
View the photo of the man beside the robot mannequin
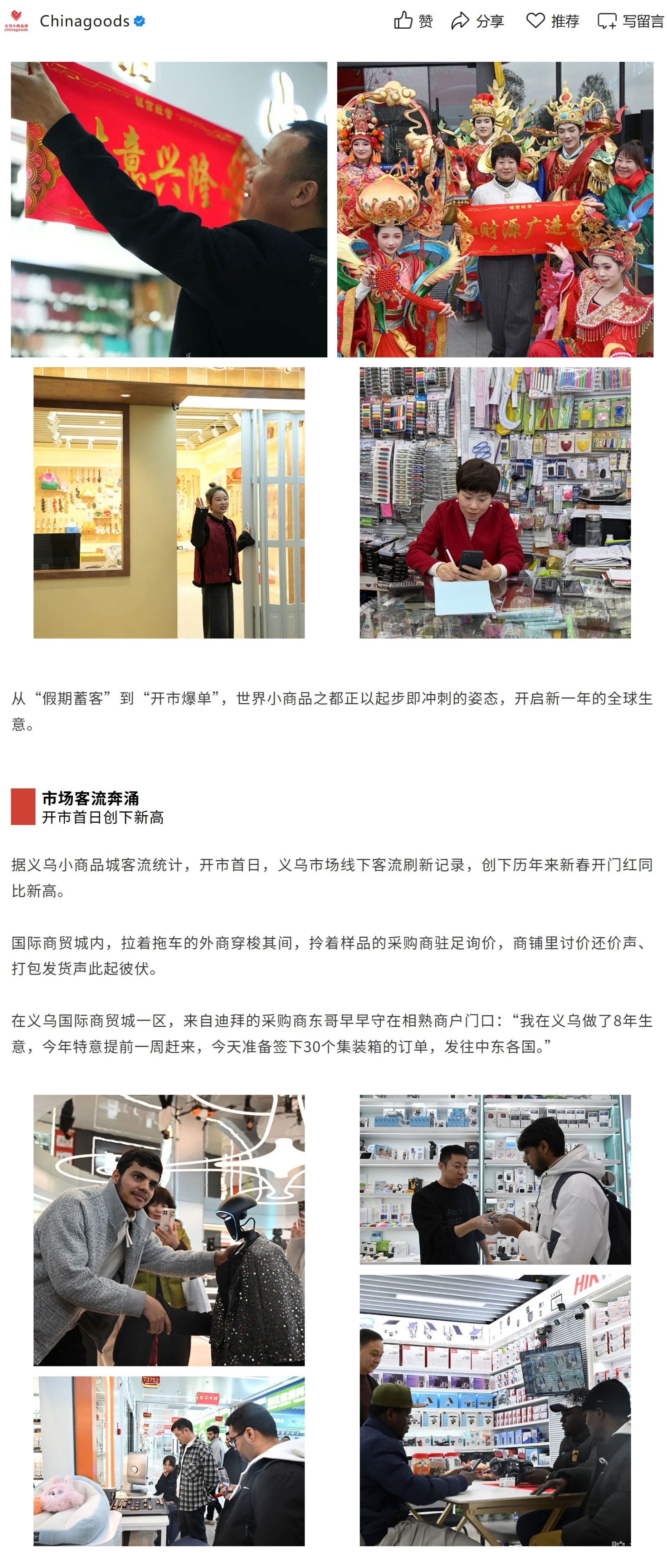tap(169, 1230)
